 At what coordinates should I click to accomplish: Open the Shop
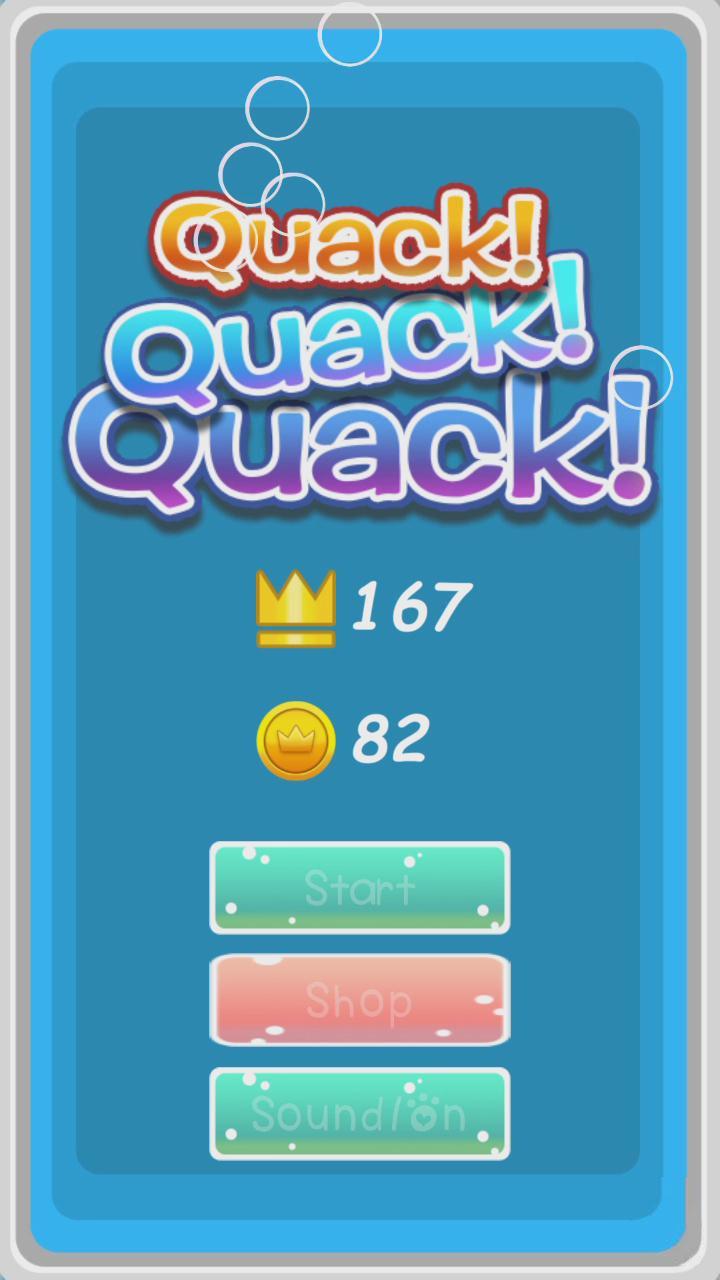[359, 1000]
